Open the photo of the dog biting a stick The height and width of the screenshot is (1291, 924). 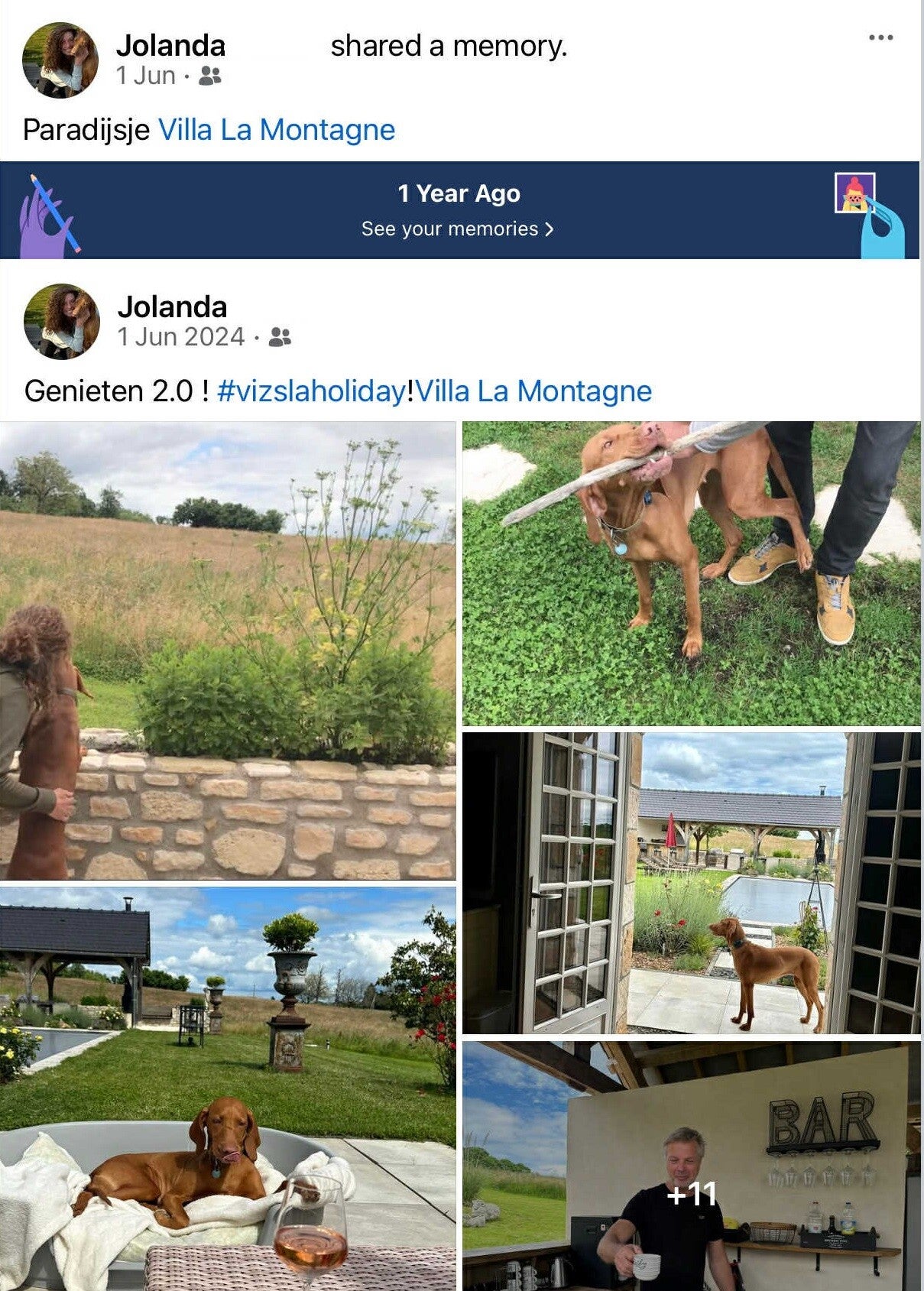coord(691,573)
